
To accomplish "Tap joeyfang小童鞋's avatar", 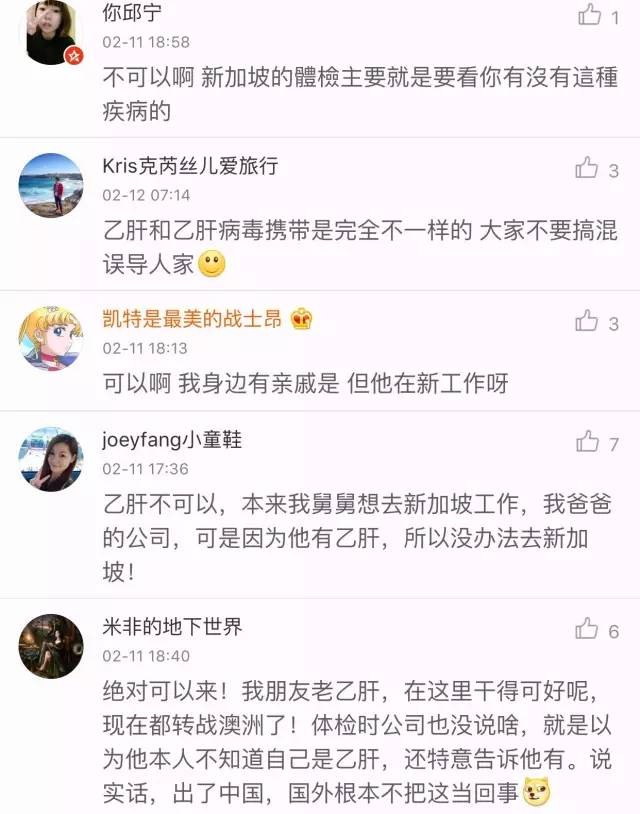I will pyautogui.click(x=51, y=459).
